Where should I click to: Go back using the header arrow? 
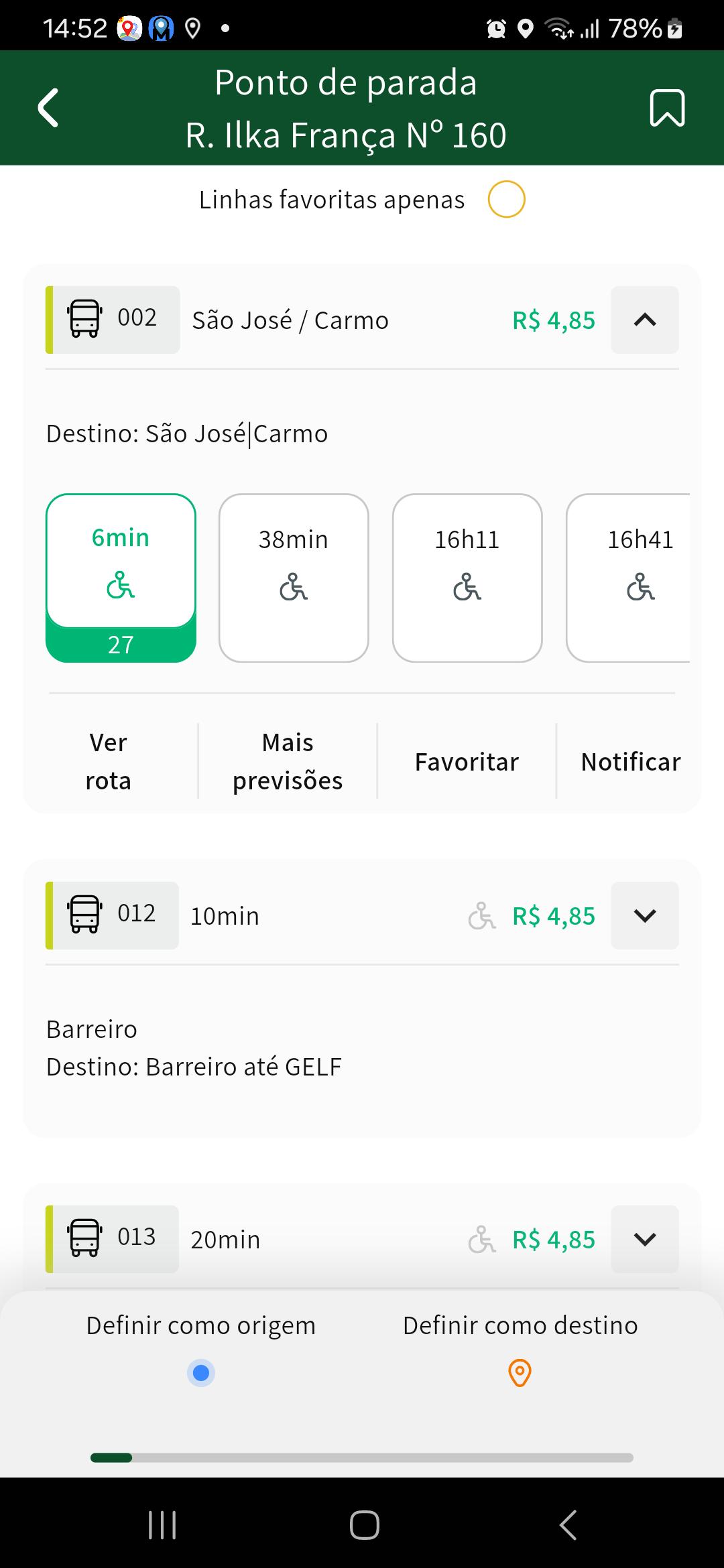(48, 108)
